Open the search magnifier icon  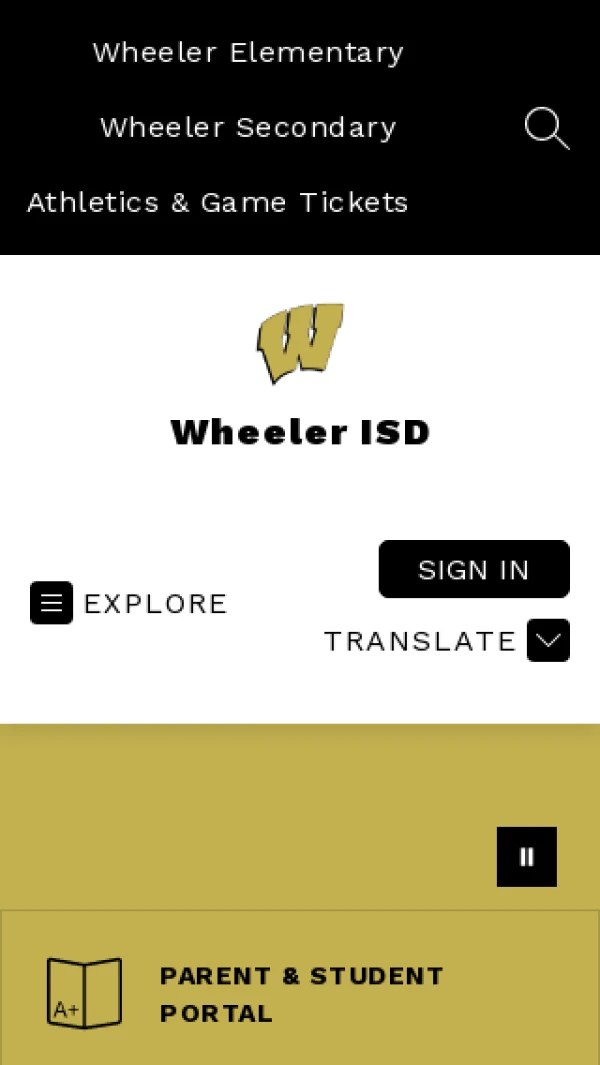[x=546, y=129]
